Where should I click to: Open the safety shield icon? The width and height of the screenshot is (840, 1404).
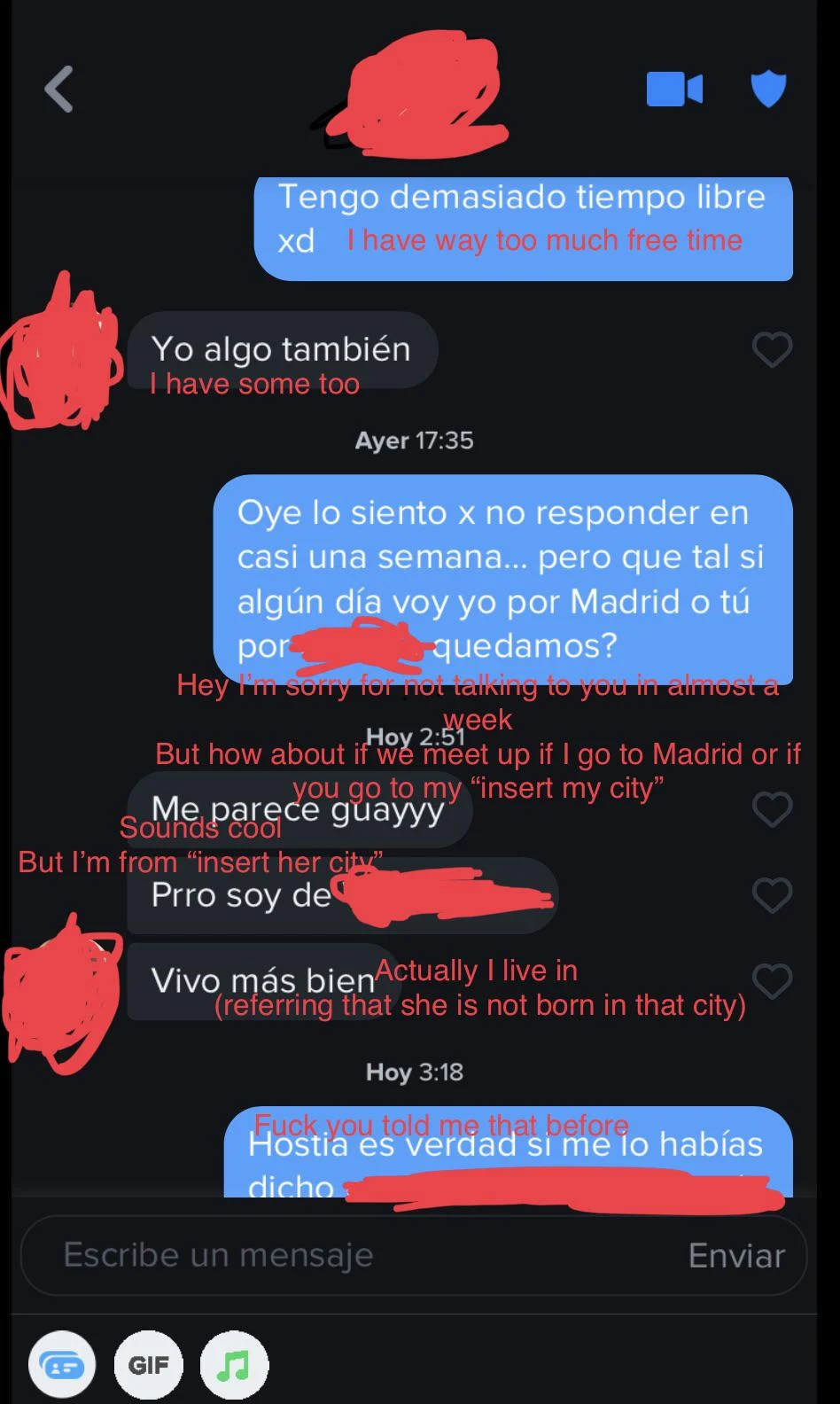[x=768, y=89]
